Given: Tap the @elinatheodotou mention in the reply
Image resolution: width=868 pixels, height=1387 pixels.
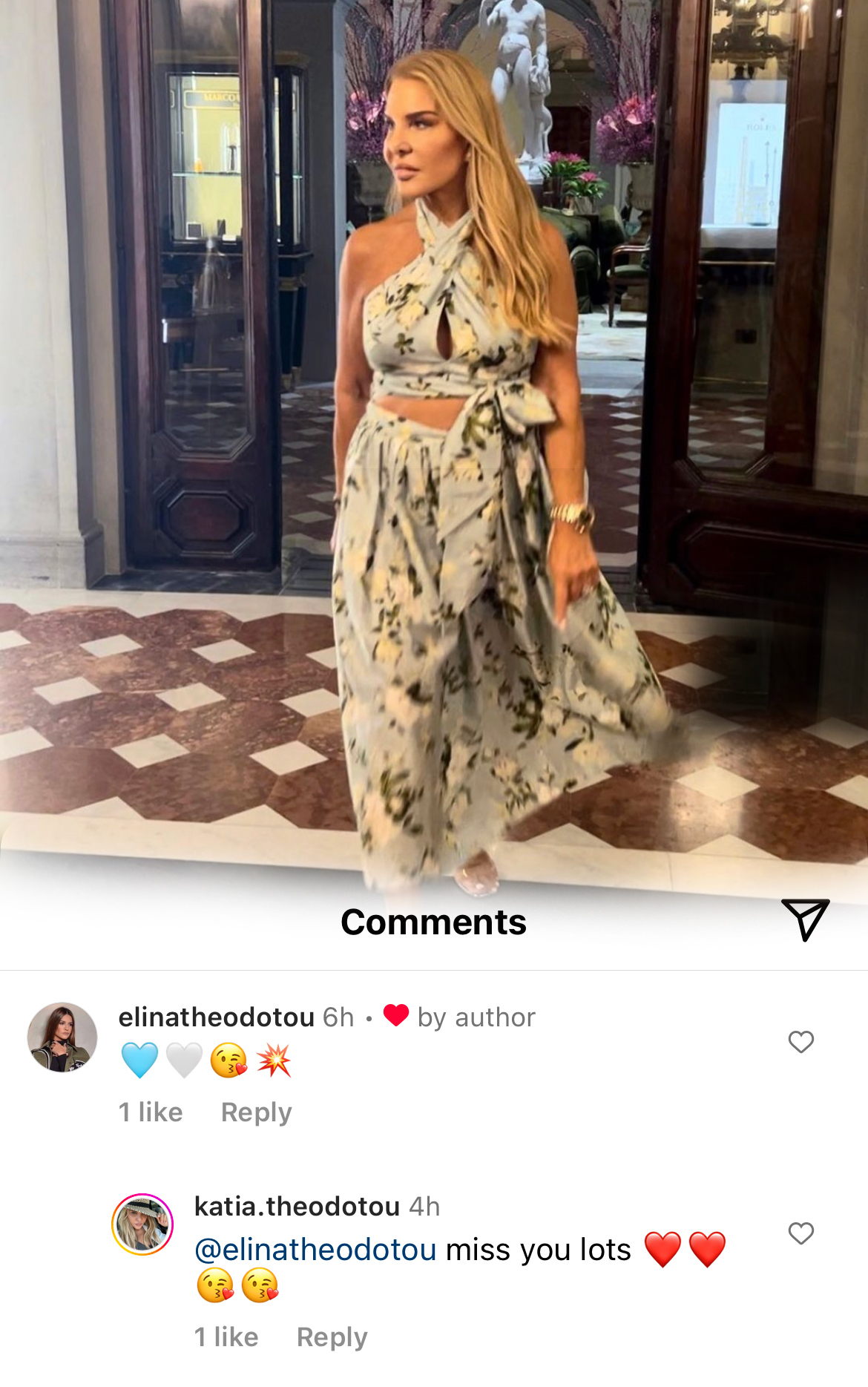Looking at the screenshot, I should 315,1250.
